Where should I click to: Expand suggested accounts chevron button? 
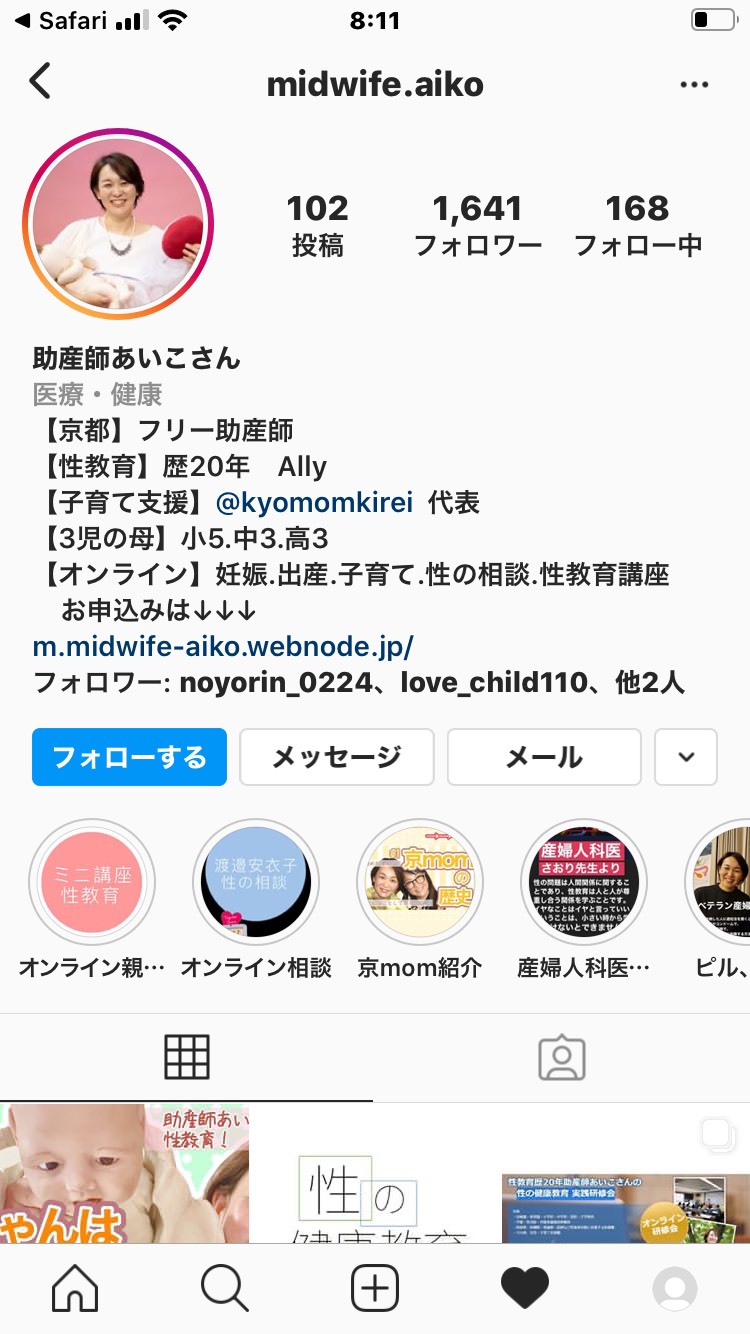(686, 757)
